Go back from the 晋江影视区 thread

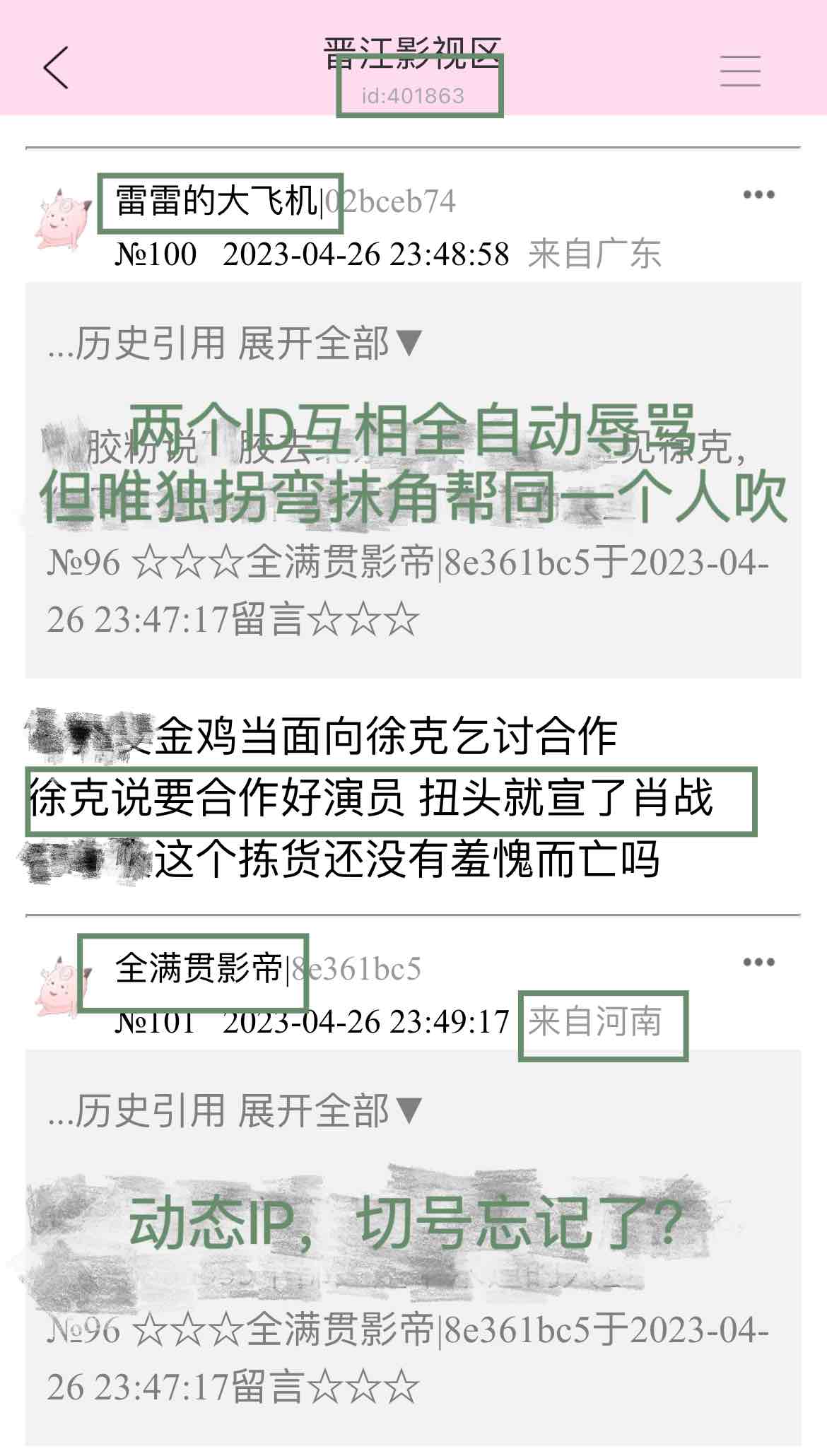point(57,68)
